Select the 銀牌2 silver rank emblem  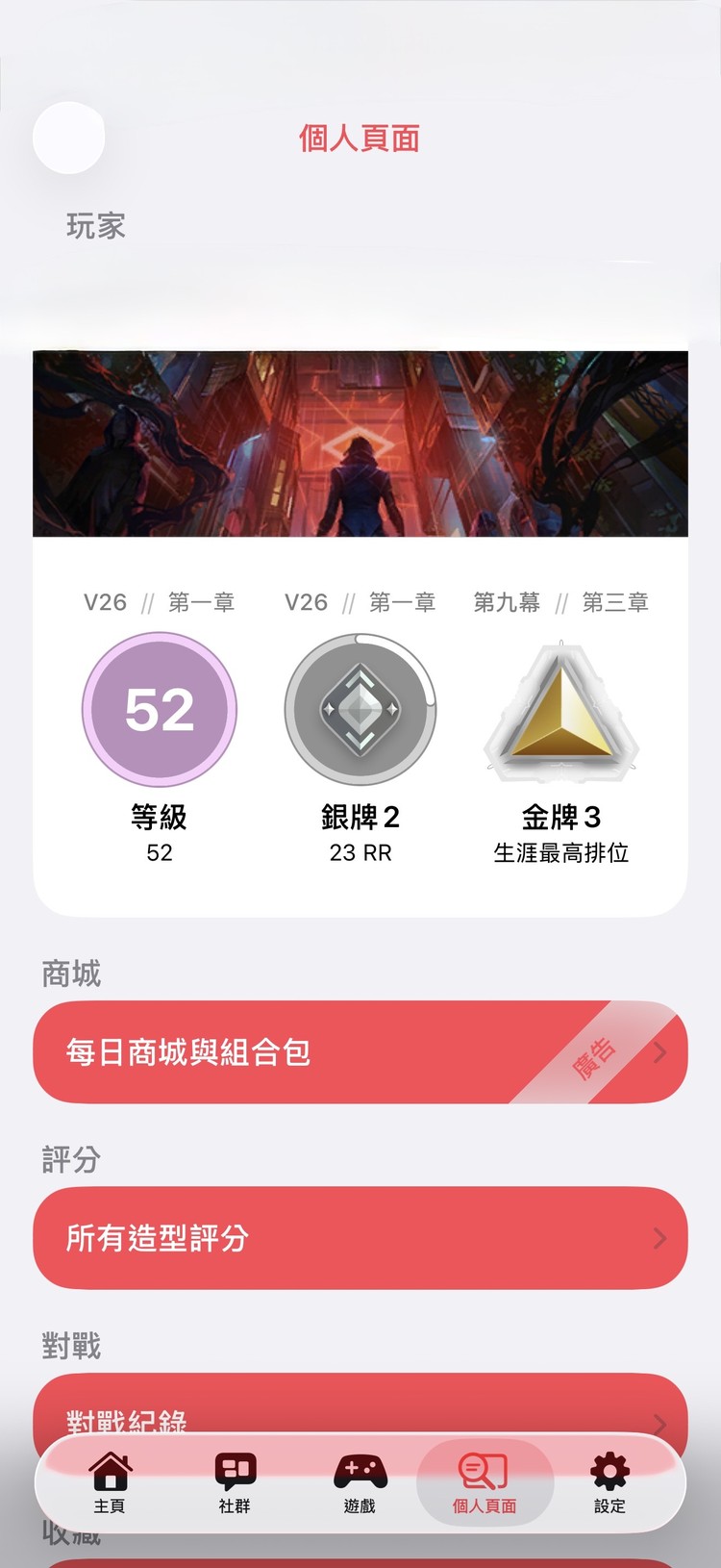[x=360, y=709]
